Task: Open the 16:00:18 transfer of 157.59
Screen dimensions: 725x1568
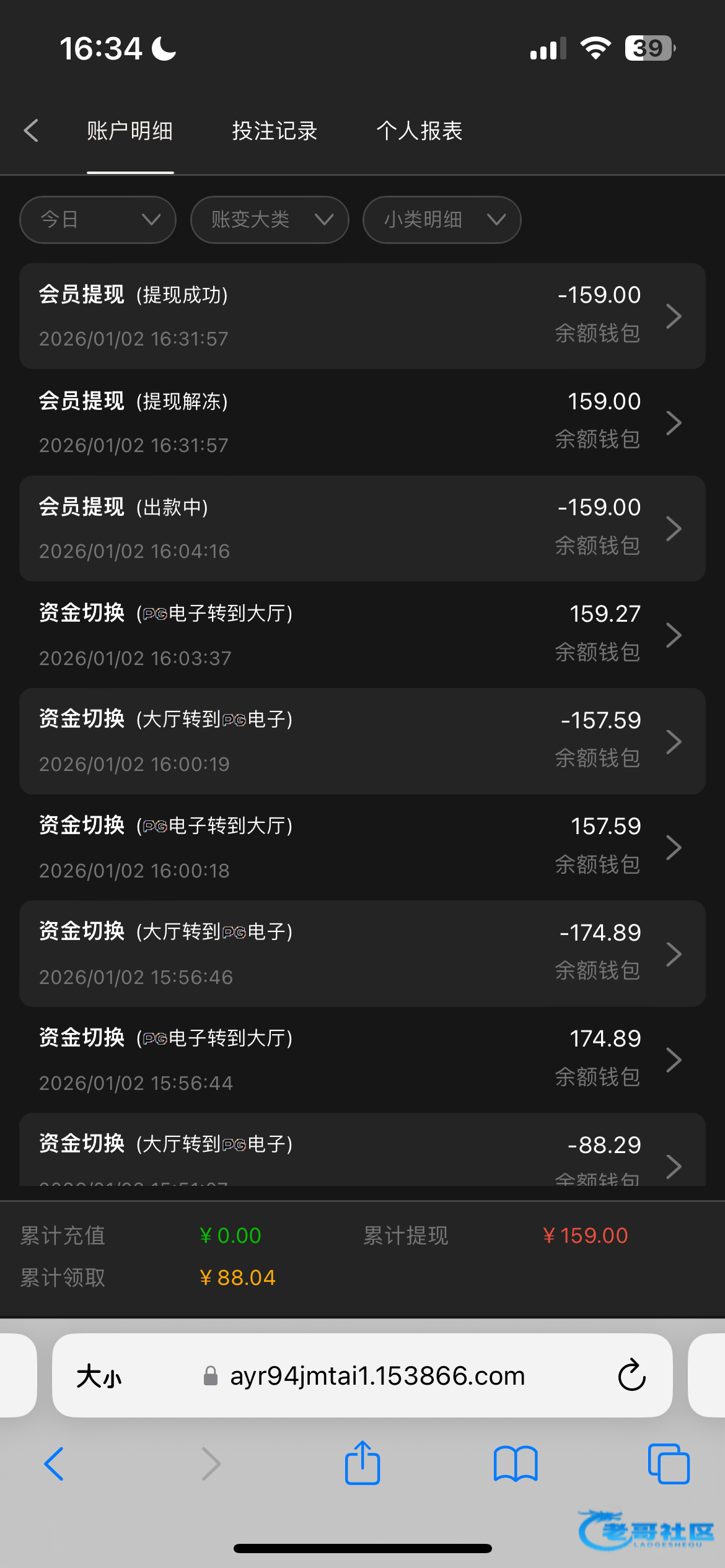Action: pyautogui.click(x=362, y=848)
